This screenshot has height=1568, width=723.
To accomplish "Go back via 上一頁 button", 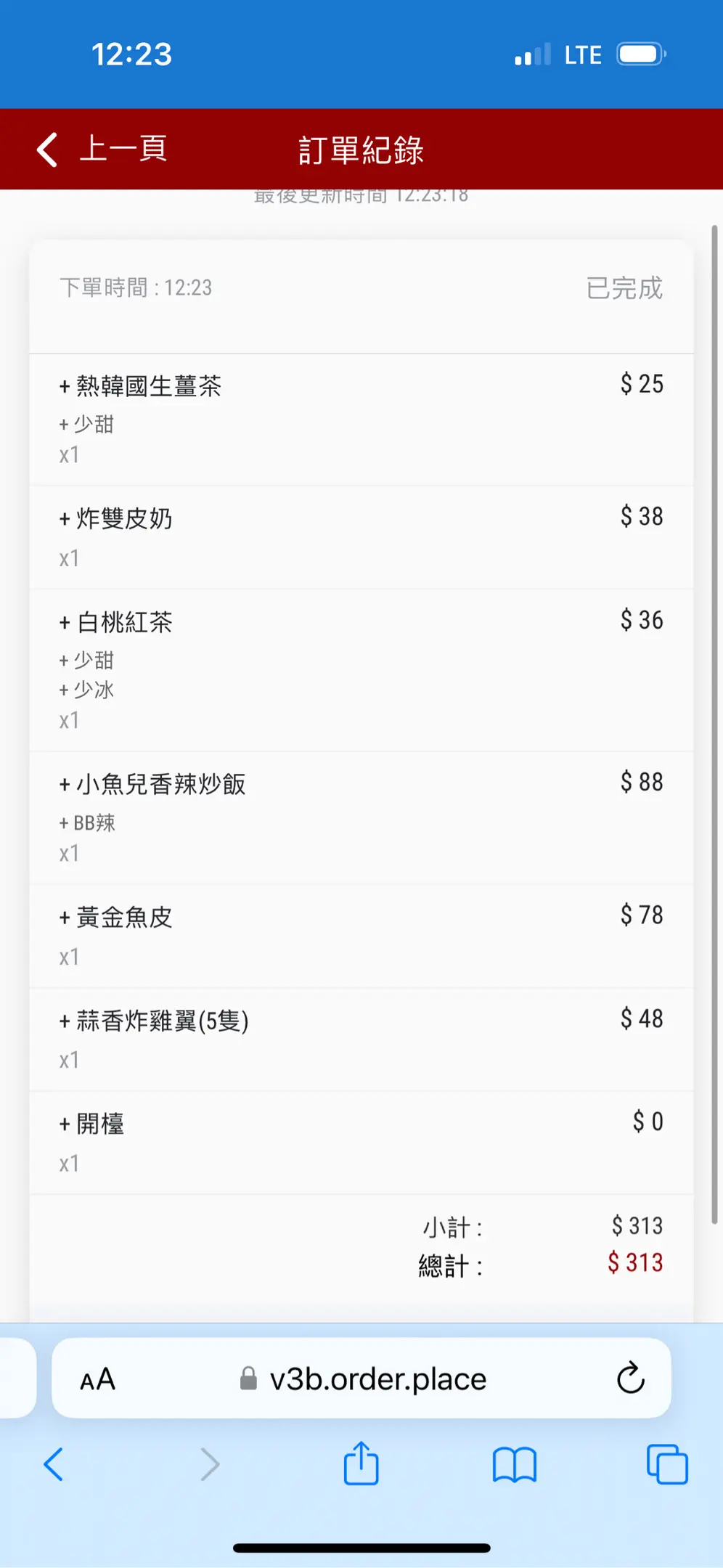I will click(x=102, y=150).
